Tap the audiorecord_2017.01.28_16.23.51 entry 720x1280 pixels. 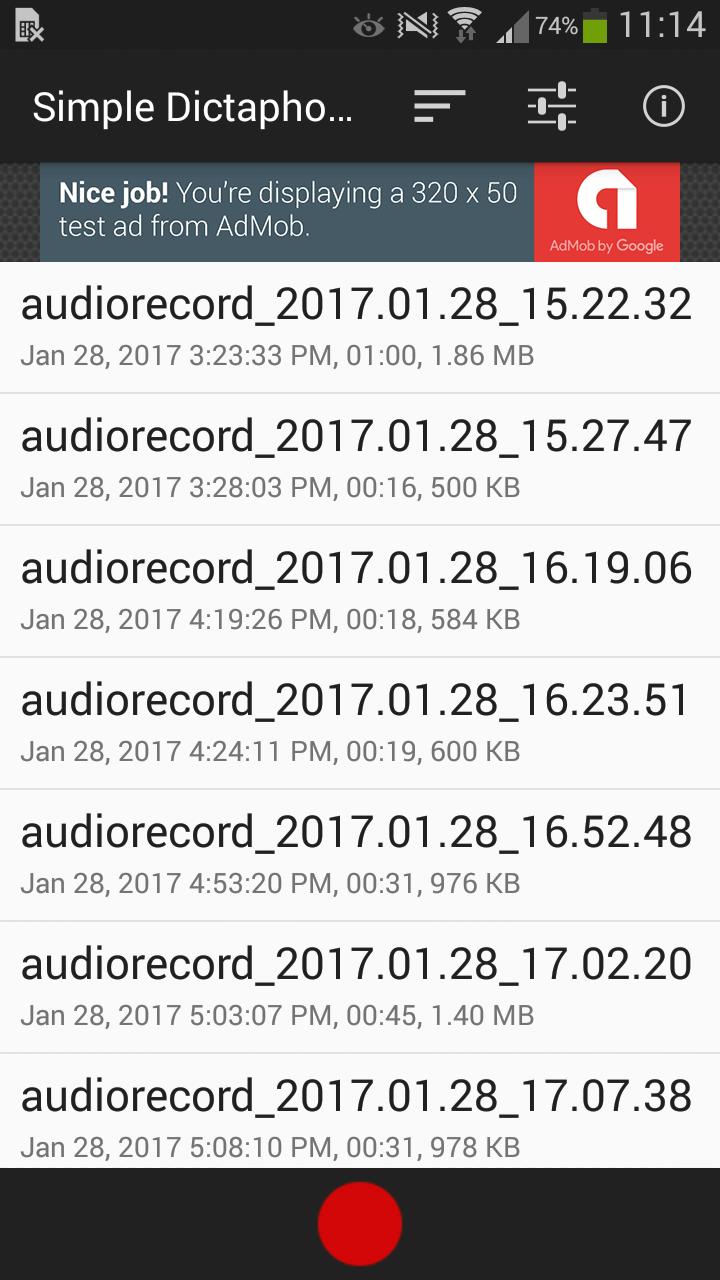tap(360, 723)
